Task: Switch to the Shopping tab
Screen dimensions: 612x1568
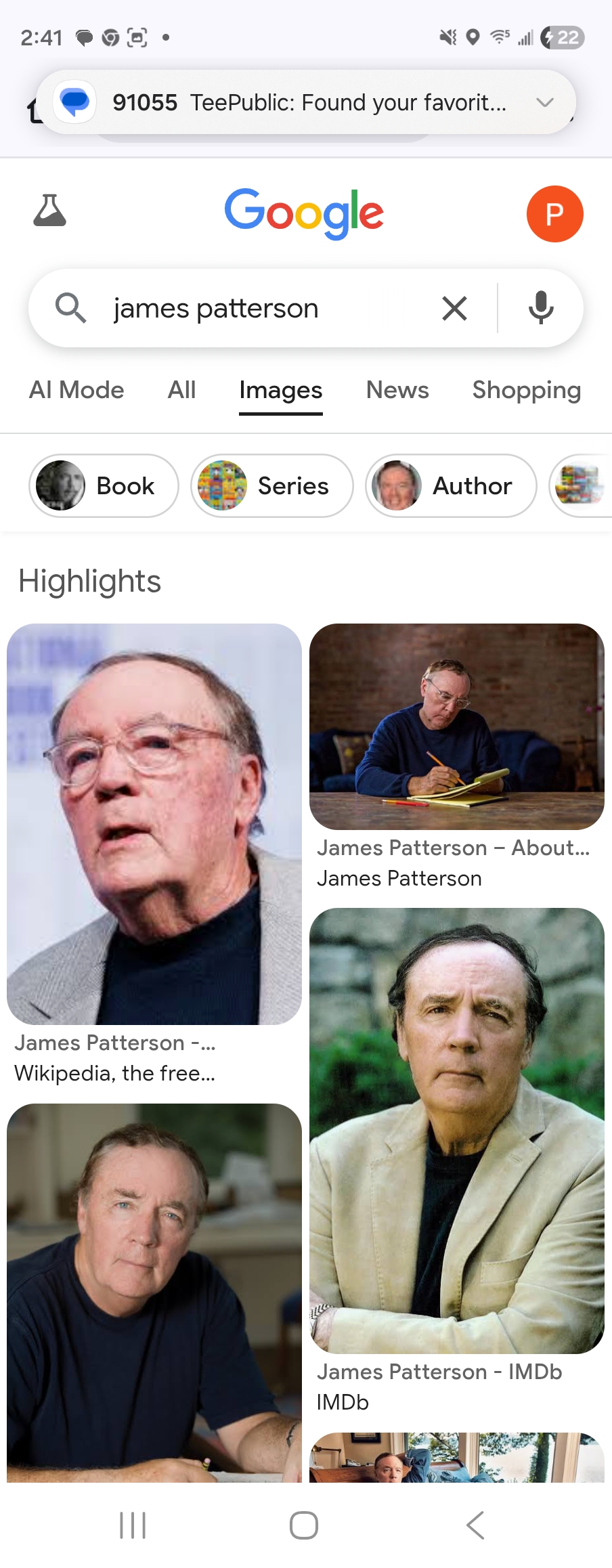Action: (526, 391)
